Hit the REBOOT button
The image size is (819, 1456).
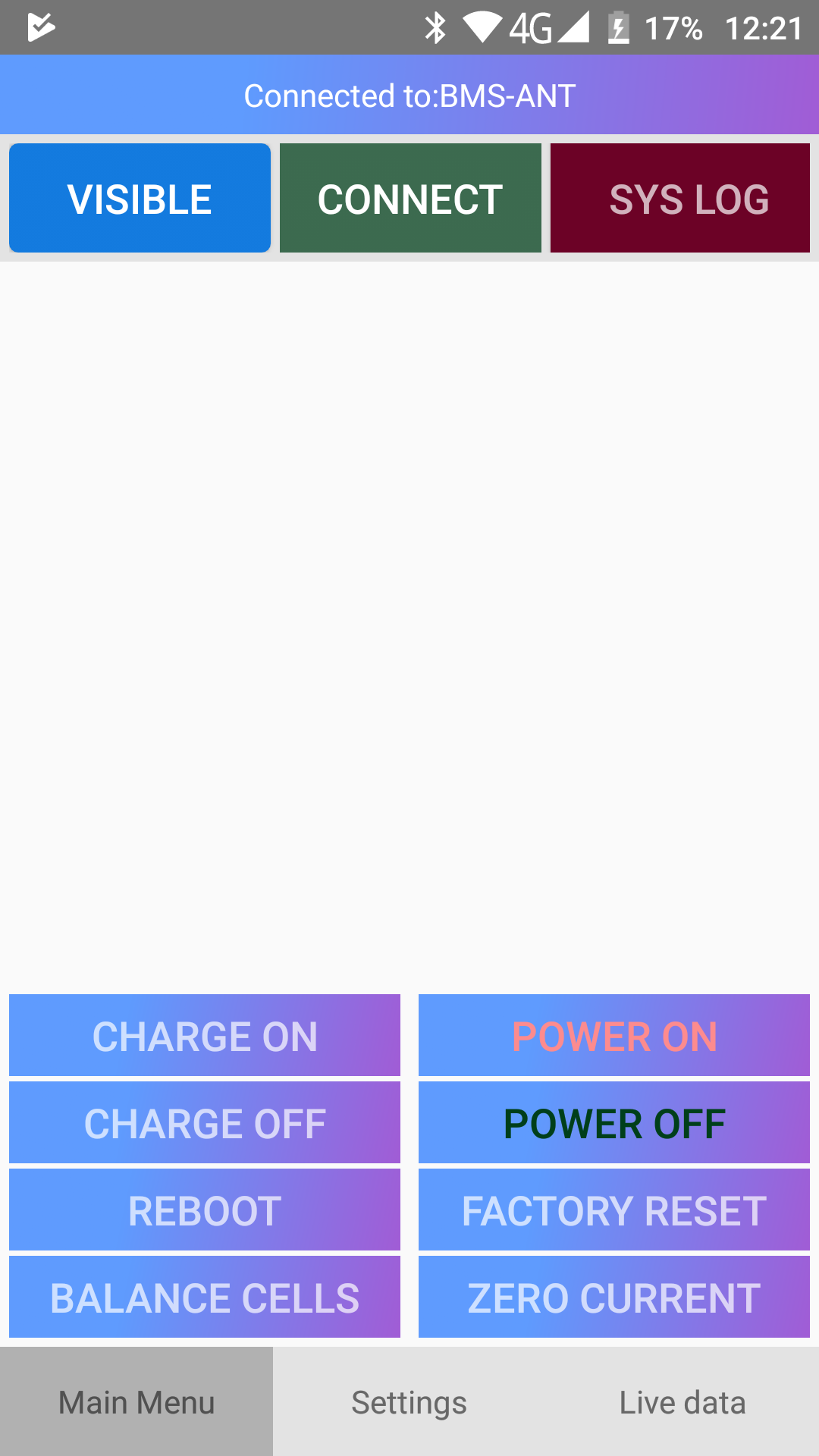tap(205, 1210)
